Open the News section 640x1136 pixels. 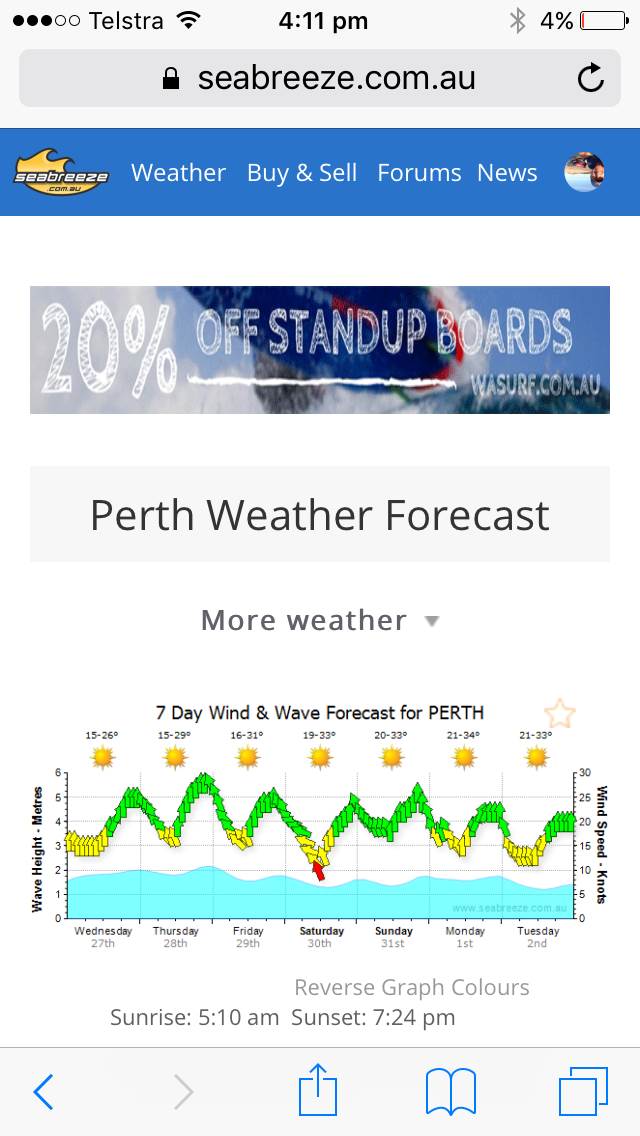click(x=507, y=173)
